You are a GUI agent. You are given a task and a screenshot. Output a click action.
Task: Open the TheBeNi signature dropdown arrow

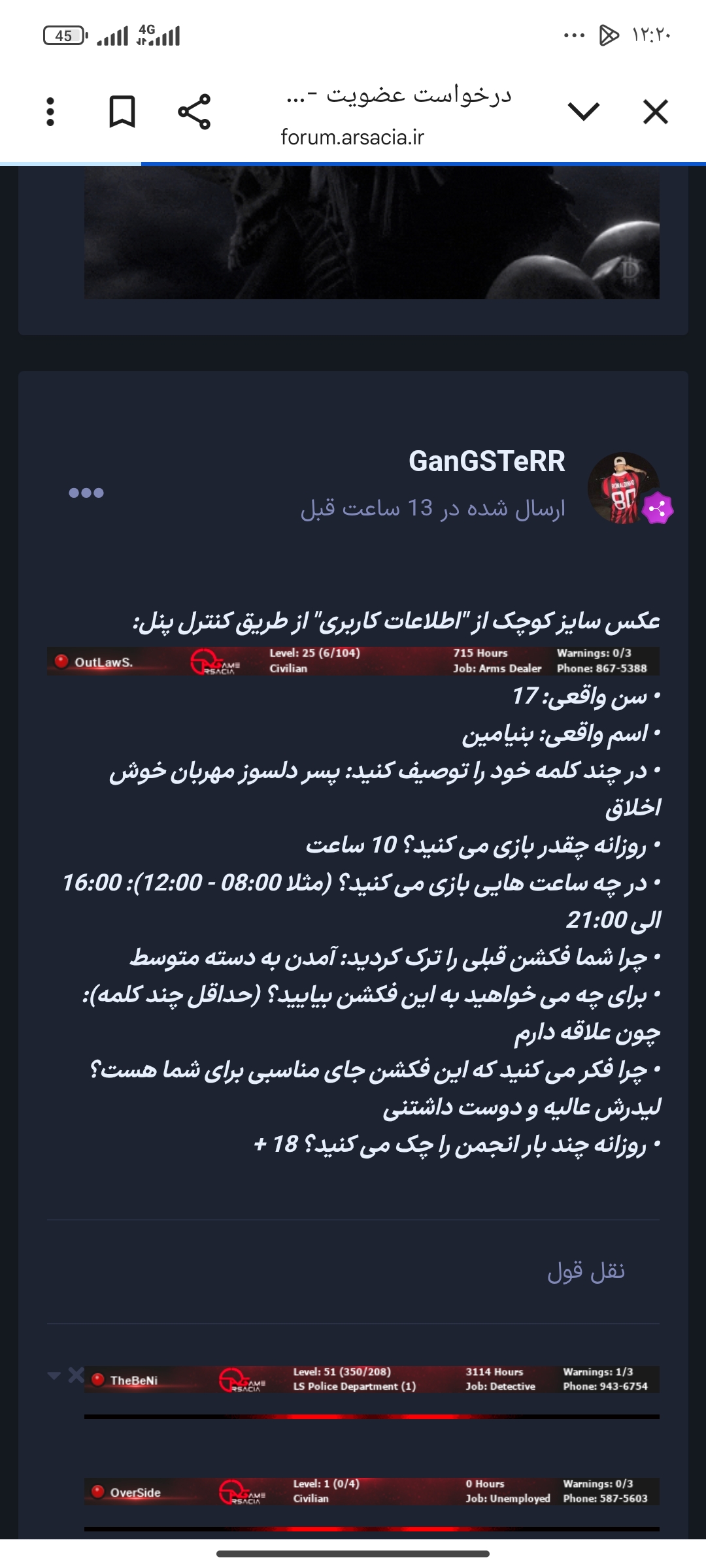coord(54,1376)
